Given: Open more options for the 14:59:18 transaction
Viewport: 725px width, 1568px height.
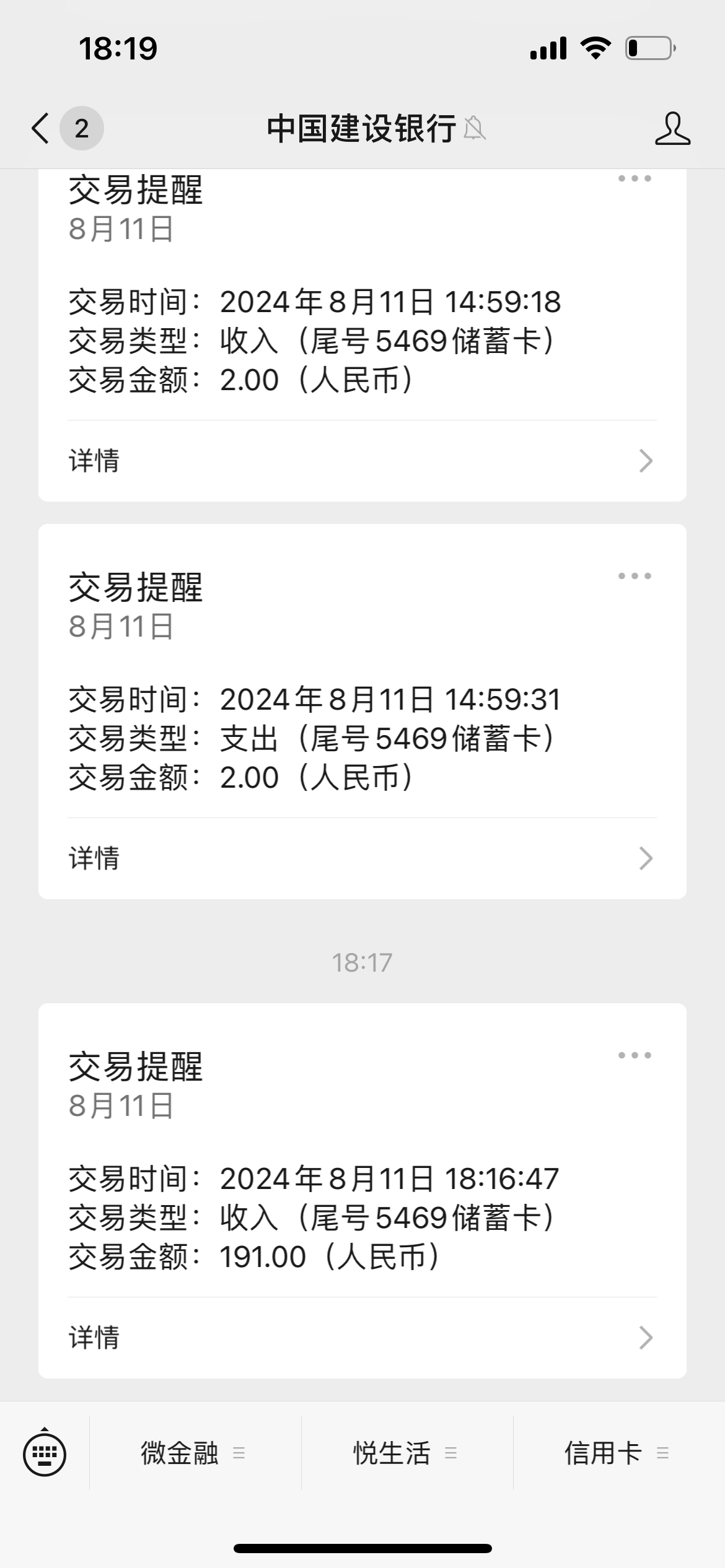Looking at the screenshot, I should tap(635, 179).
